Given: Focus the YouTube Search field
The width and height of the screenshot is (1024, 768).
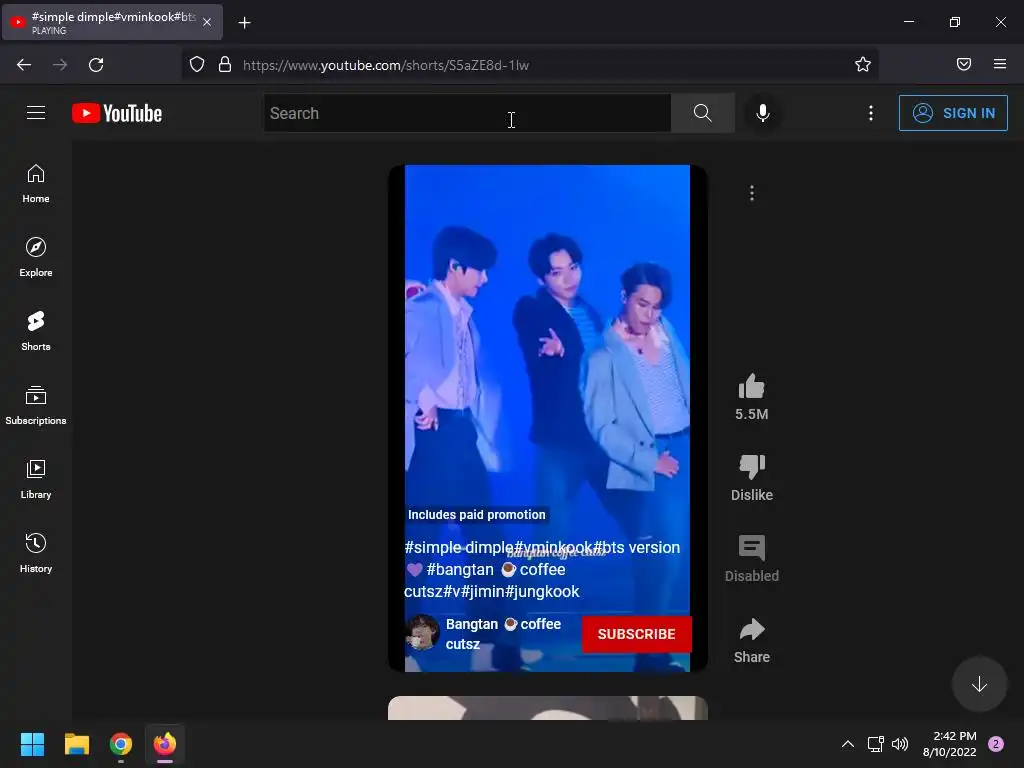Looking at the screenshot, I should point(466,113).
